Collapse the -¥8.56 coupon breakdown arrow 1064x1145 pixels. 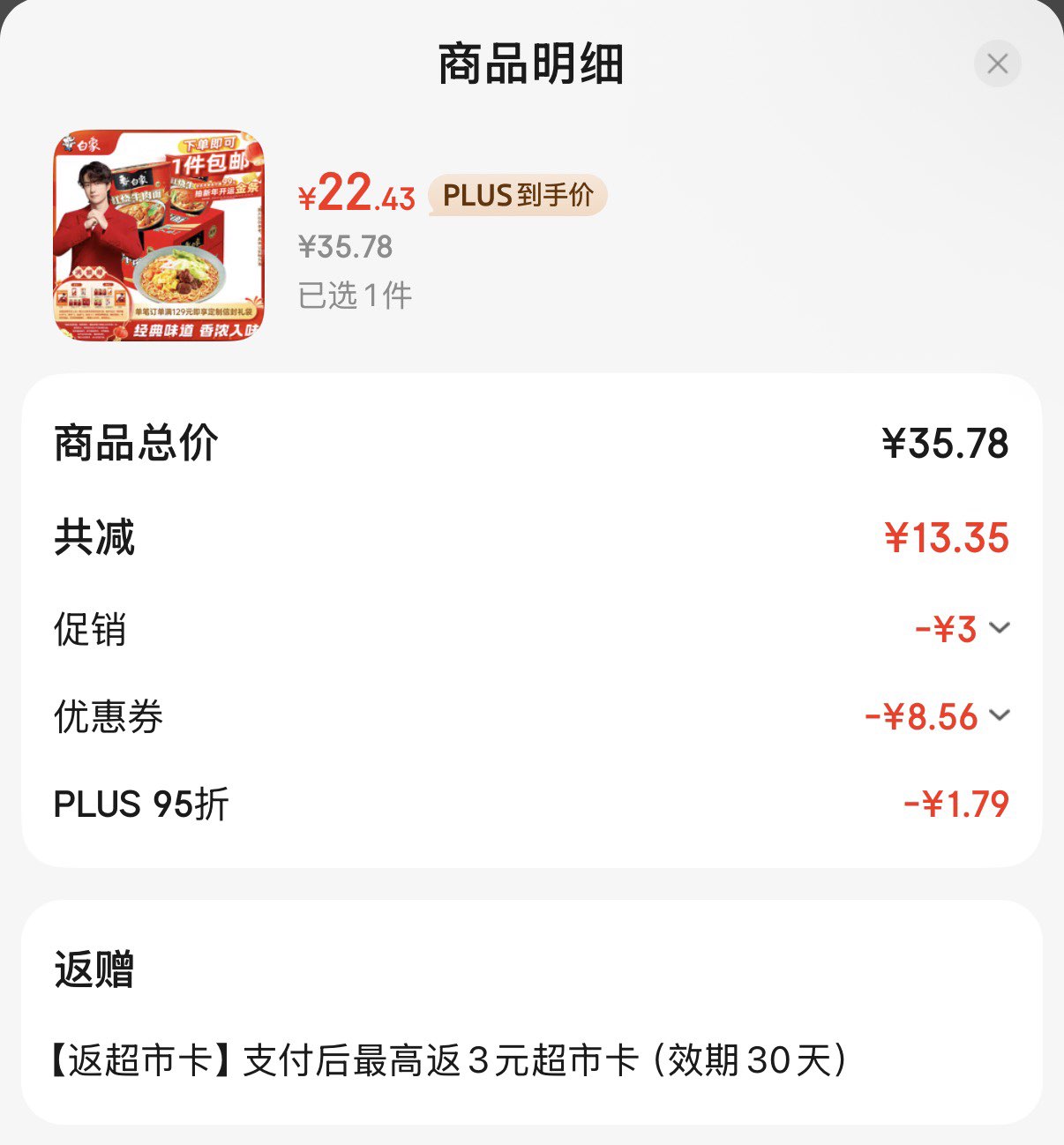(1000, 716)
